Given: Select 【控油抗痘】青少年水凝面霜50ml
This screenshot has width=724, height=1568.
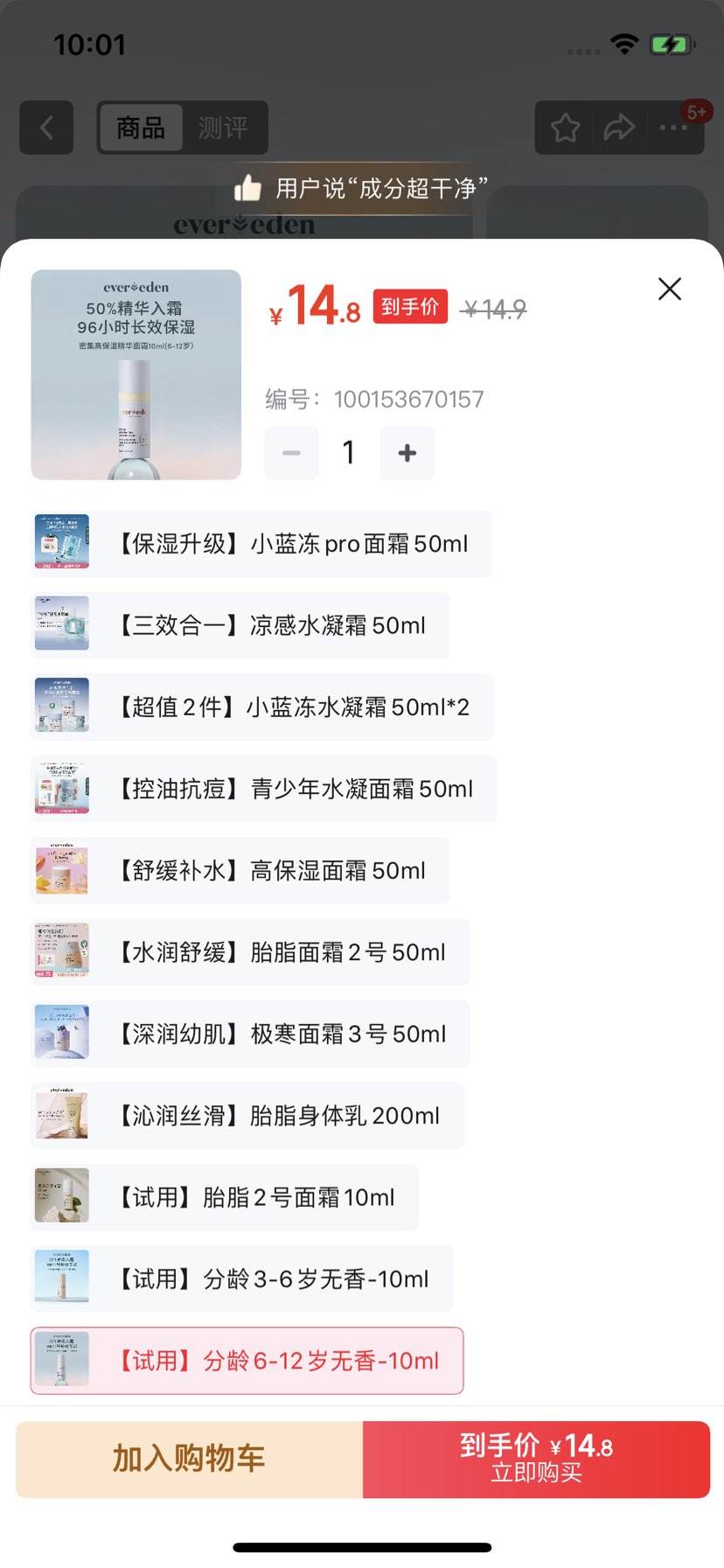Looking at the screenshot, I should [263, 789].
